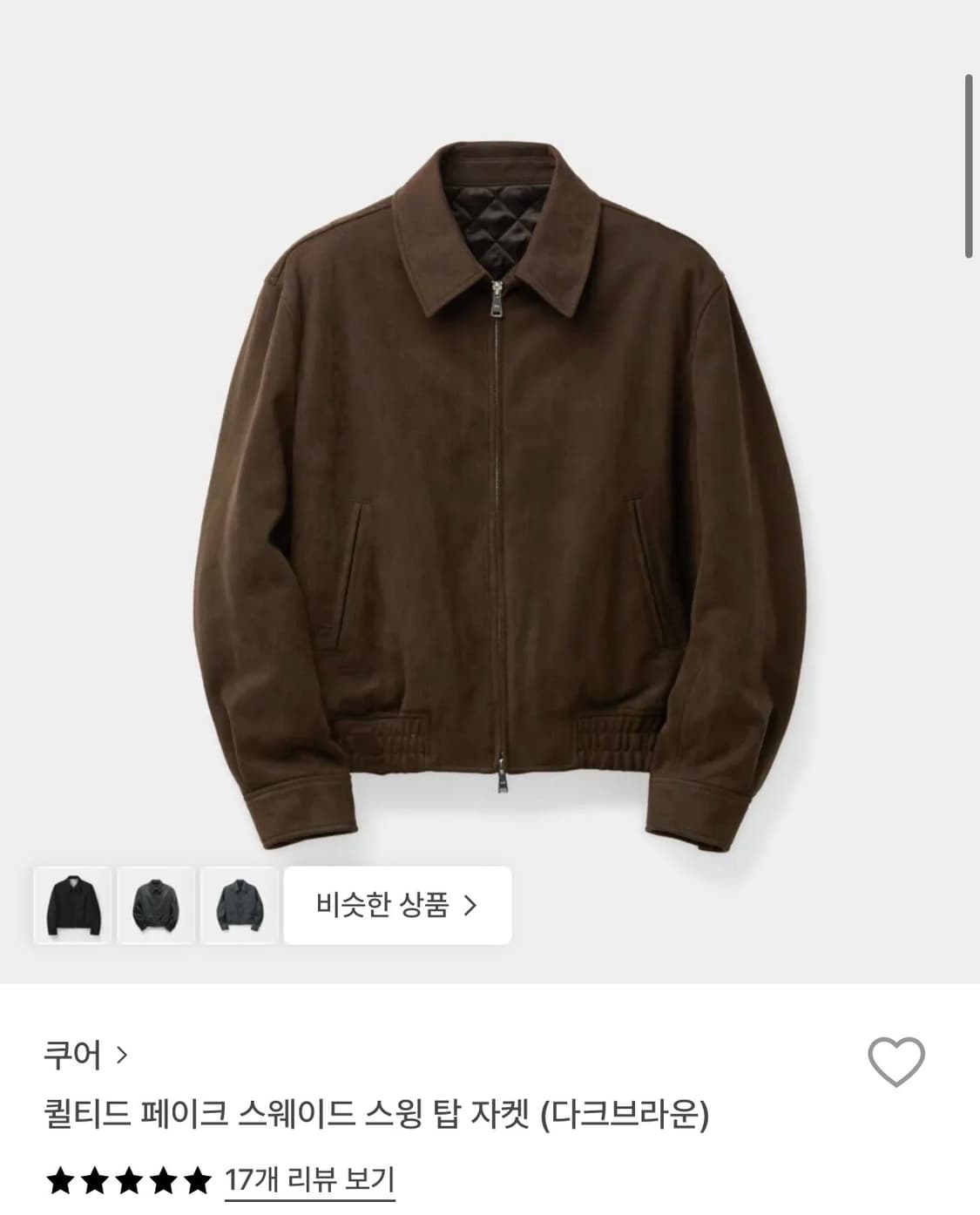The width and height of the screenshot is (980, 1215).
Task: Select the gray bomber variant thumbnail
Action: [x=157, y=906]
